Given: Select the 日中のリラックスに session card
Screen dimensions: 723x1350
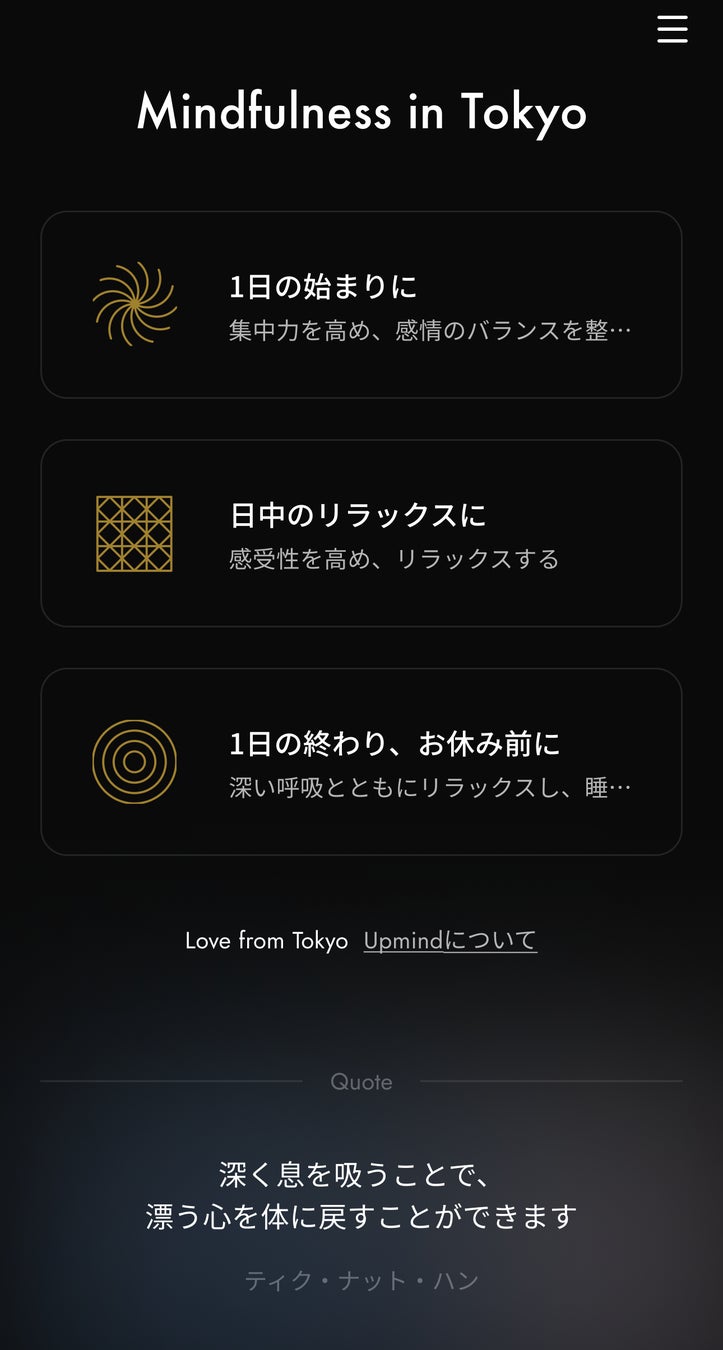Looking at the screenshot, I should click(x=361, y=533).
